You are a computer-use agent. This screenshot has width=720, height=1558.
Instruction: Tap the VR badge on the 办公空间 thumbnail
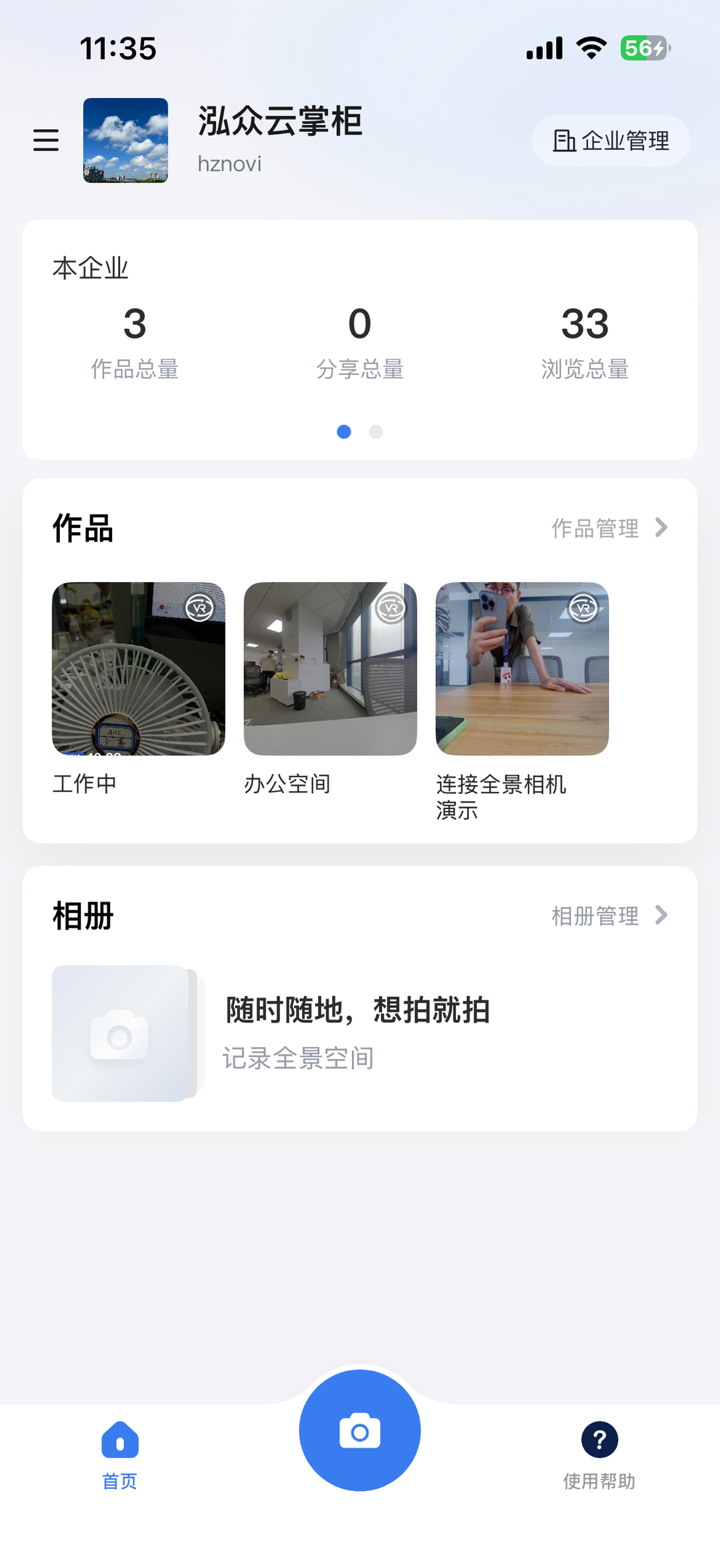[390, 607]
